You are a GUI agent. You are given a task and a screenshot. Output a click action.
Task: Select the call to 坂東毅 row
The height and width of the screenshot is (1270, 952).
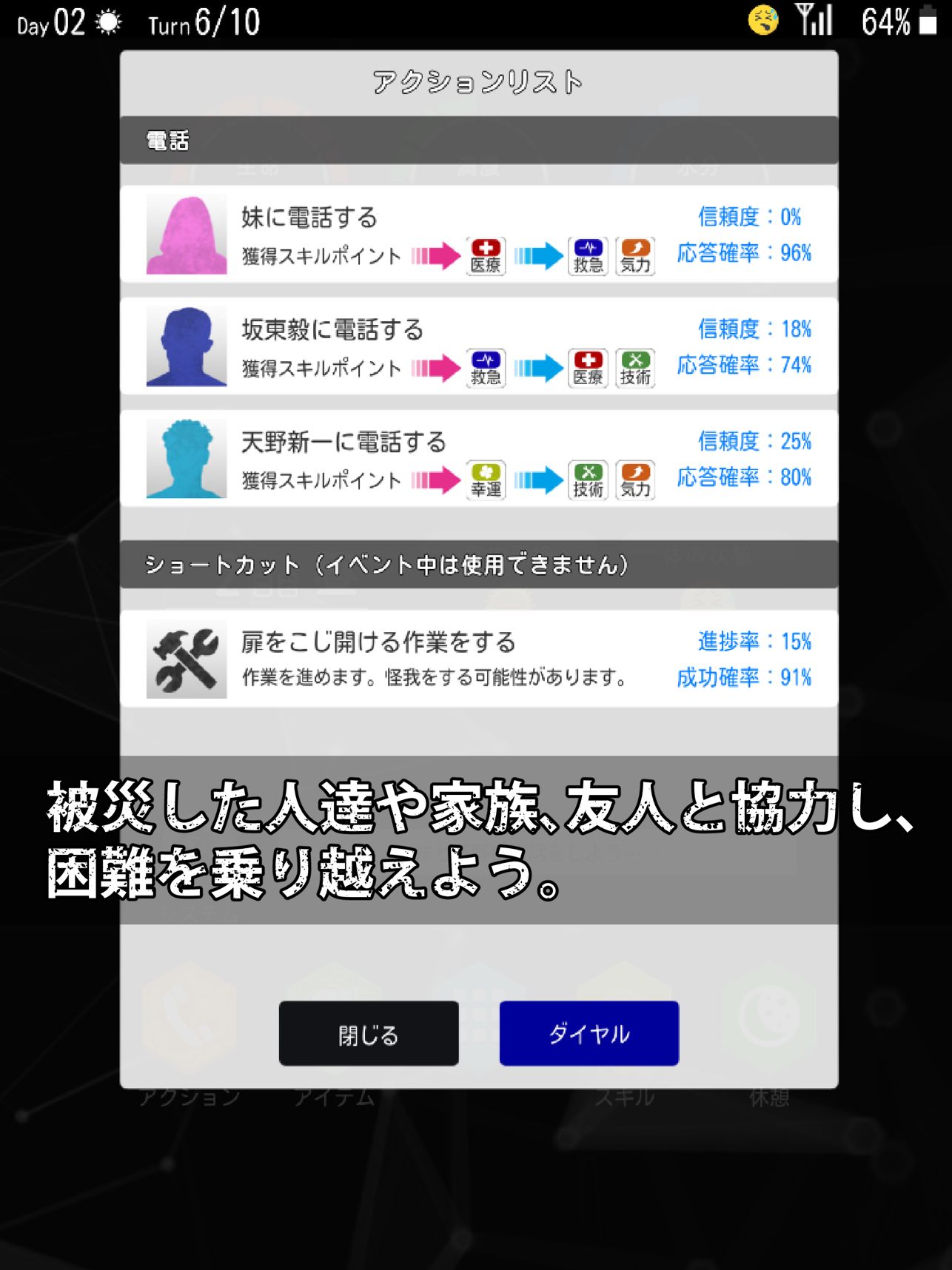(x=478, y=346)
